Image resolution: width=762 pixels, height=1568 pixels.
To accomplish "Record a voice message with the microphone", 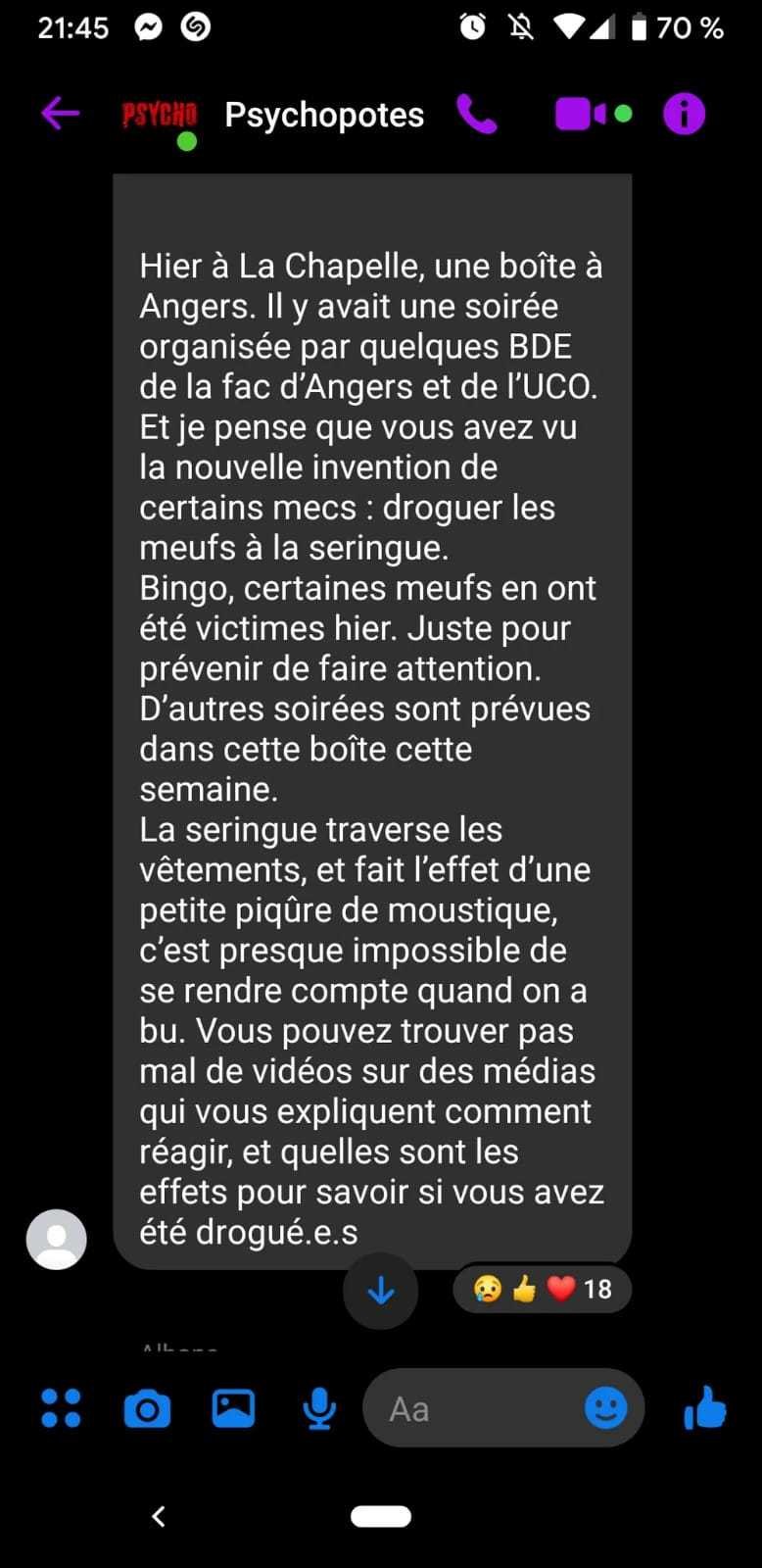I will click(x=319, y=1409).
